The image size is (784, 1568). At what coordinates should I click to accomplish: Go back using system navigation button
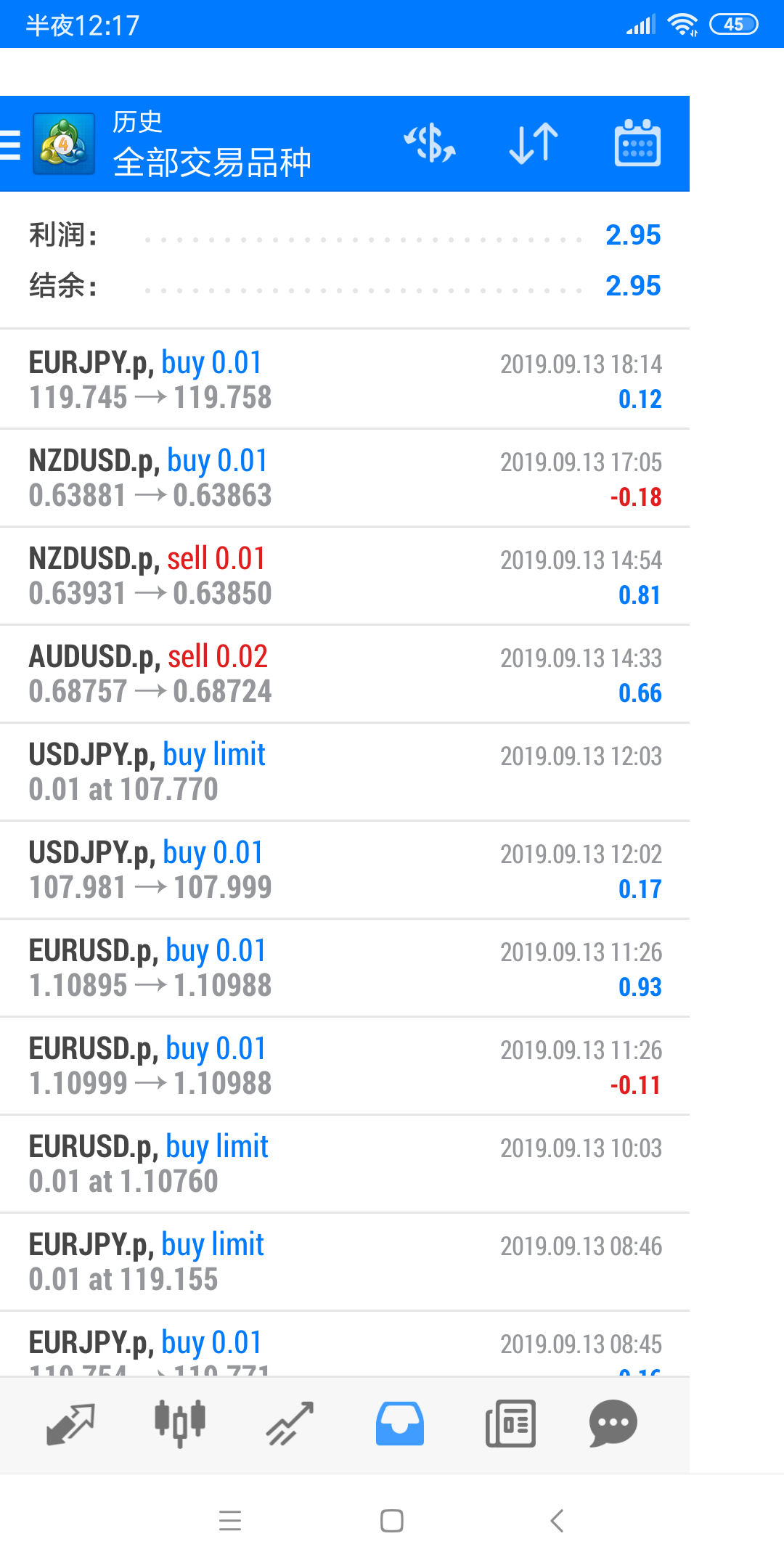[x=557, y=1520]
